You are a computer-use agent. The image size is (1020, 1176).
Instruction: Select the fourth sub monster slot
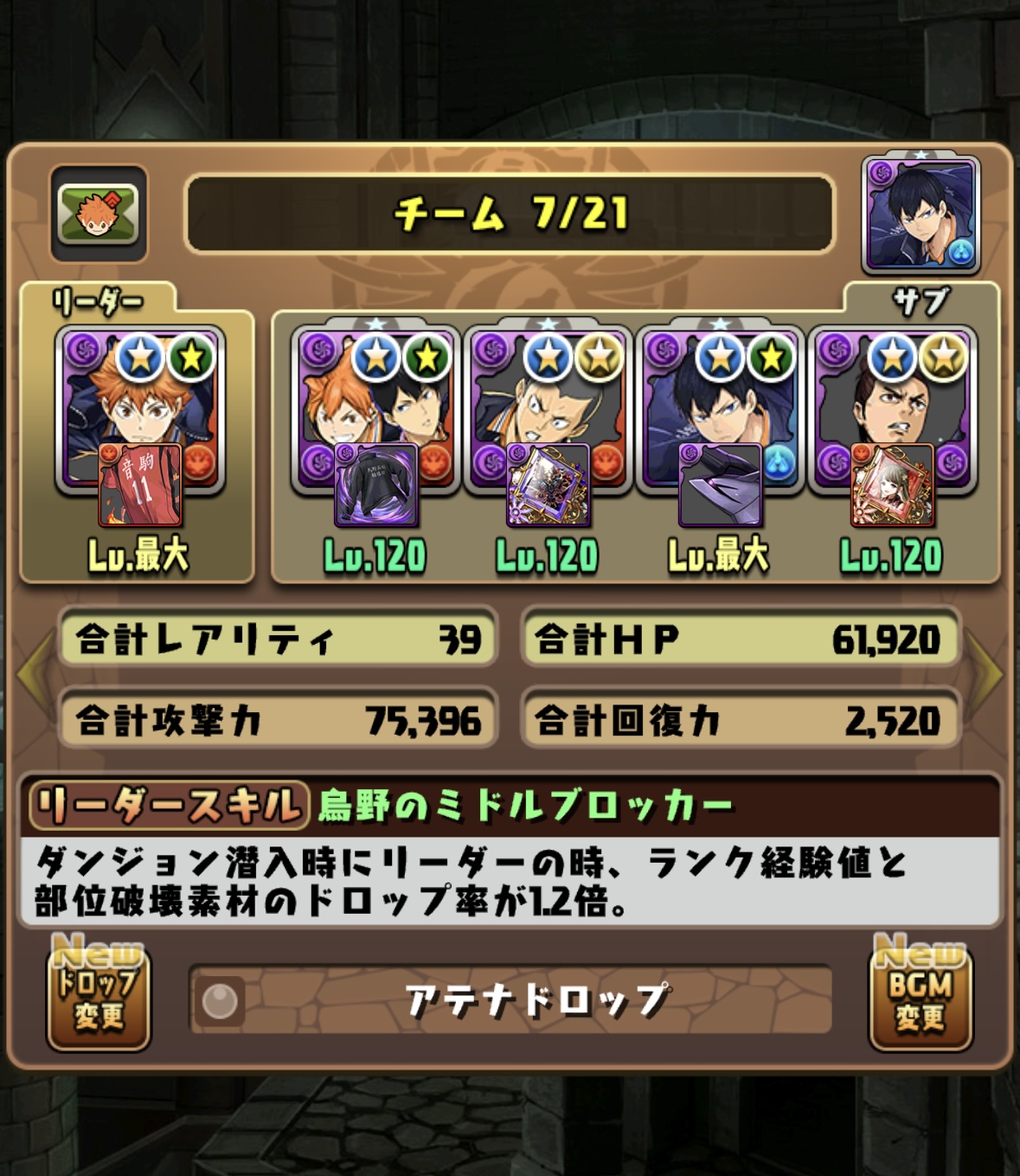891,412
